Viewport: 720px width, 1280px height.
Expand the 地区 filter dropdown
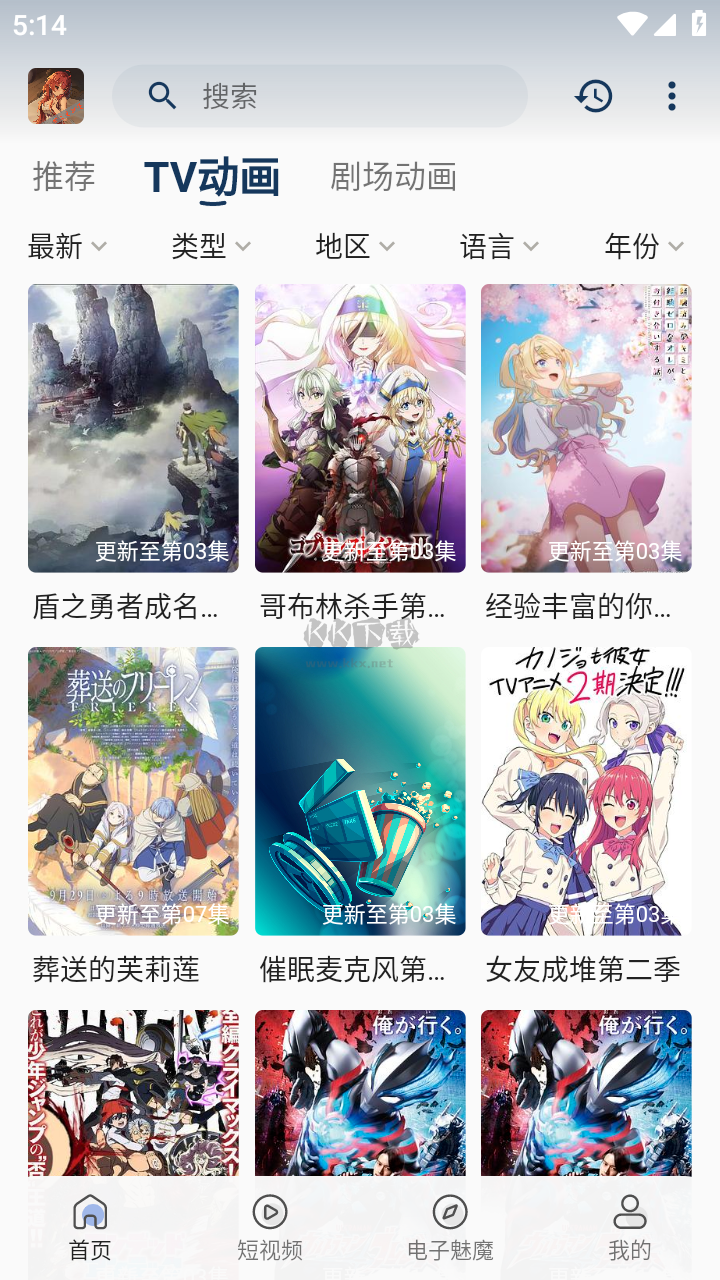[355, 246]
